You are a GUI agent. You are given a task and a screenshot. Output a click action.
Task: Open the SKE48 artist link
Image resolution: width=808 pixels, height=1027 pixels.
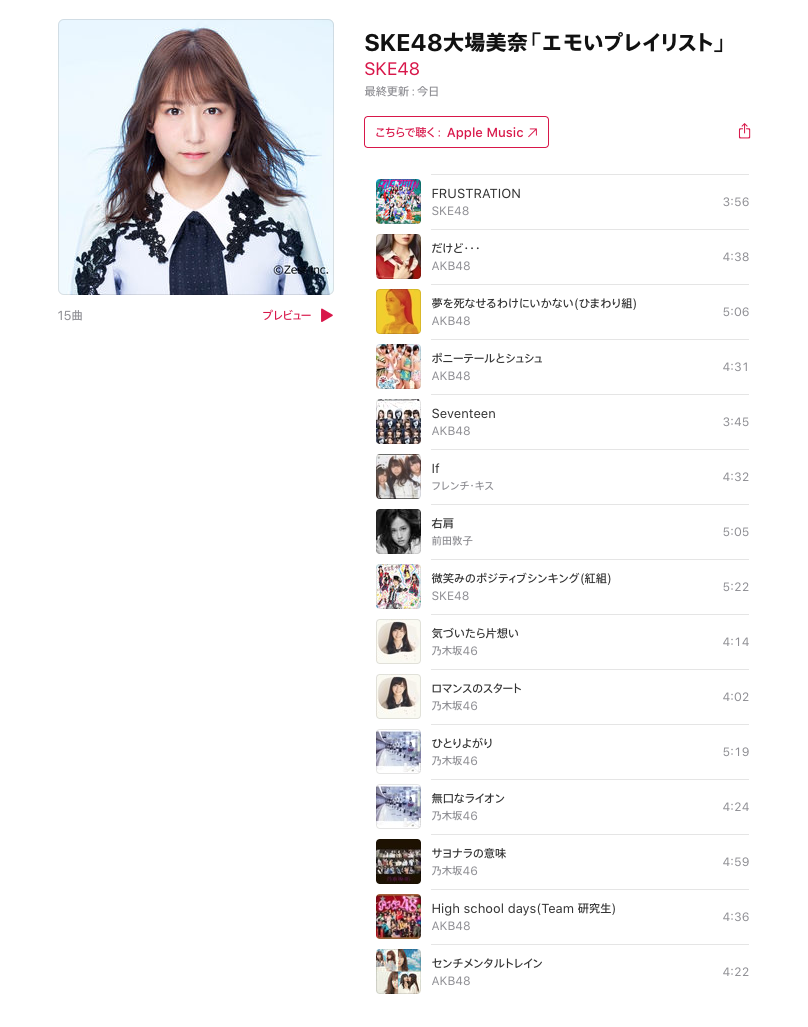coord(392,69)
